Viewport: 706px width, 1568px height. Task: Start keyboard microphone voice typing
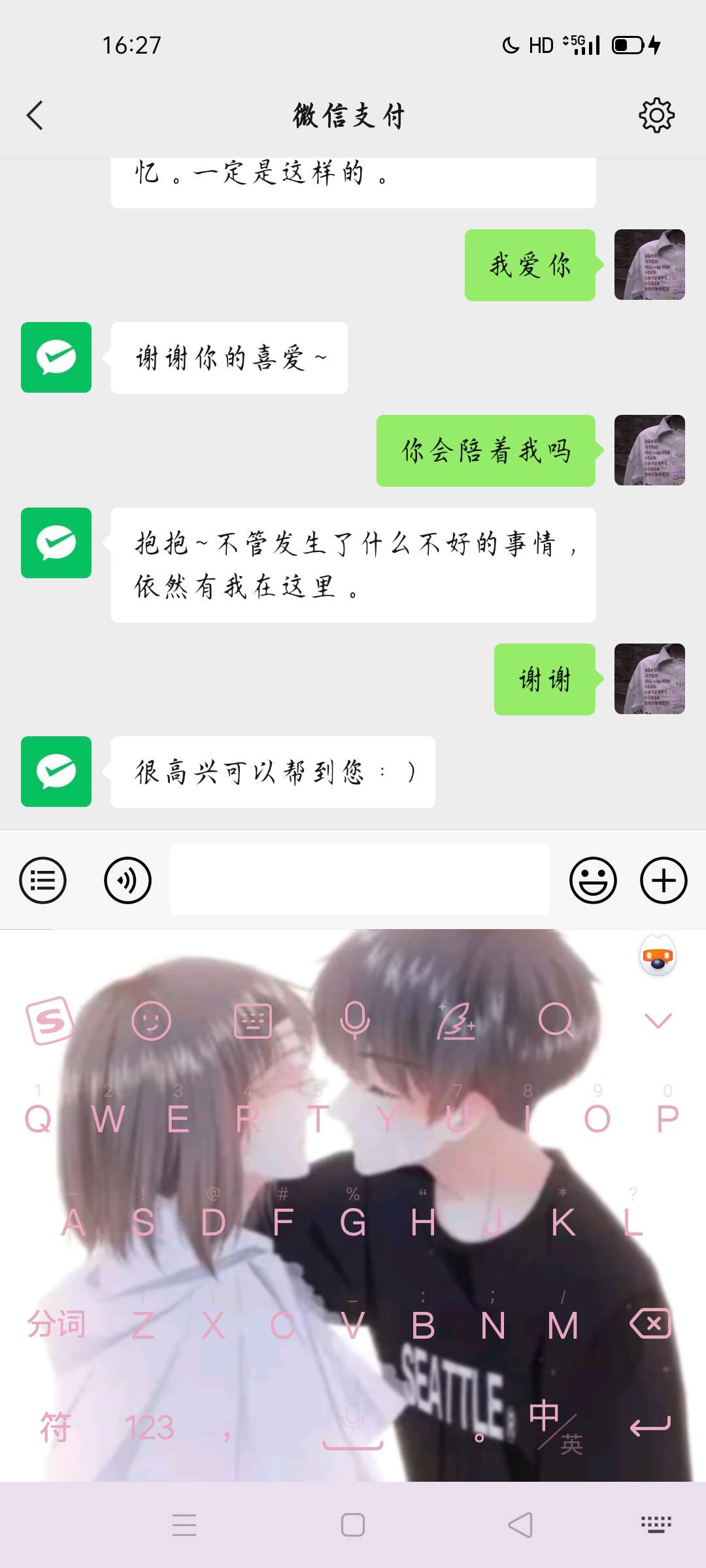(354, 1021)
